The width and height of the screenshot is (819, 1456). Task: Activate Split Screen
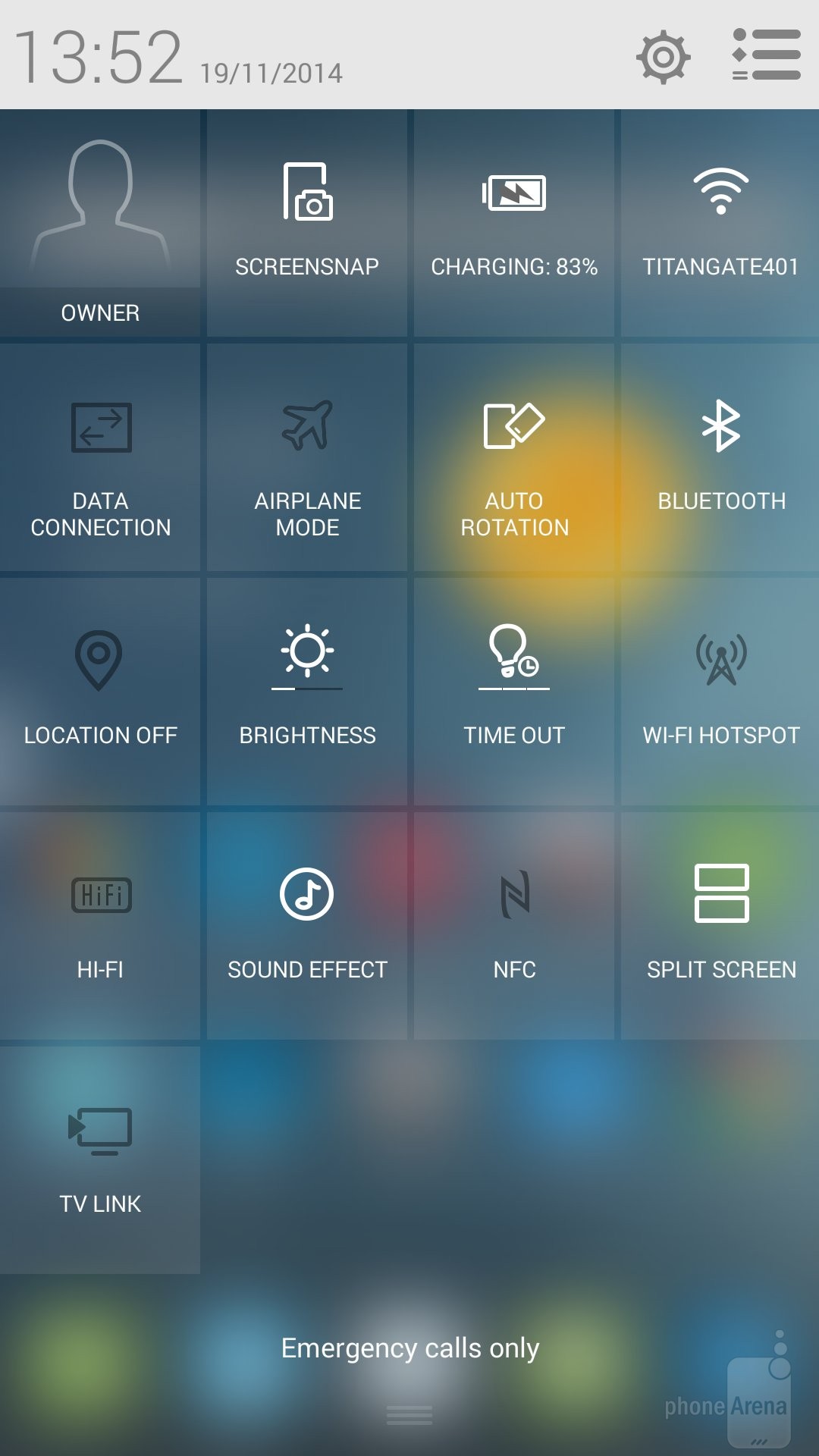click(720, 927)
